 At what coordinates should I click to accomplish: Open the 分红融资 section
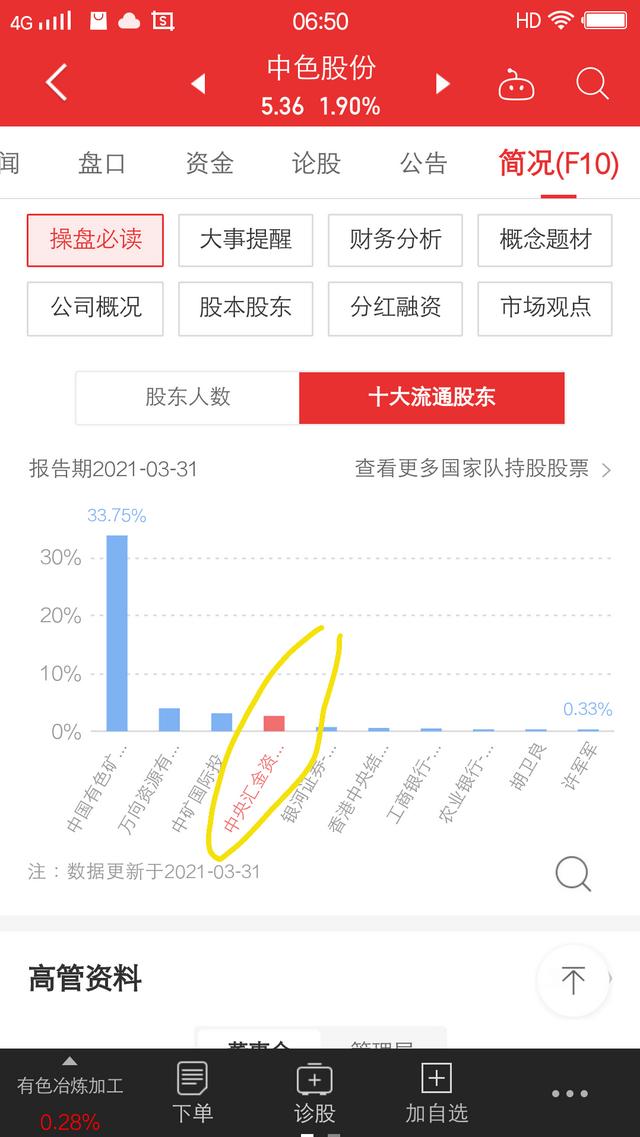tap(395, 307)
